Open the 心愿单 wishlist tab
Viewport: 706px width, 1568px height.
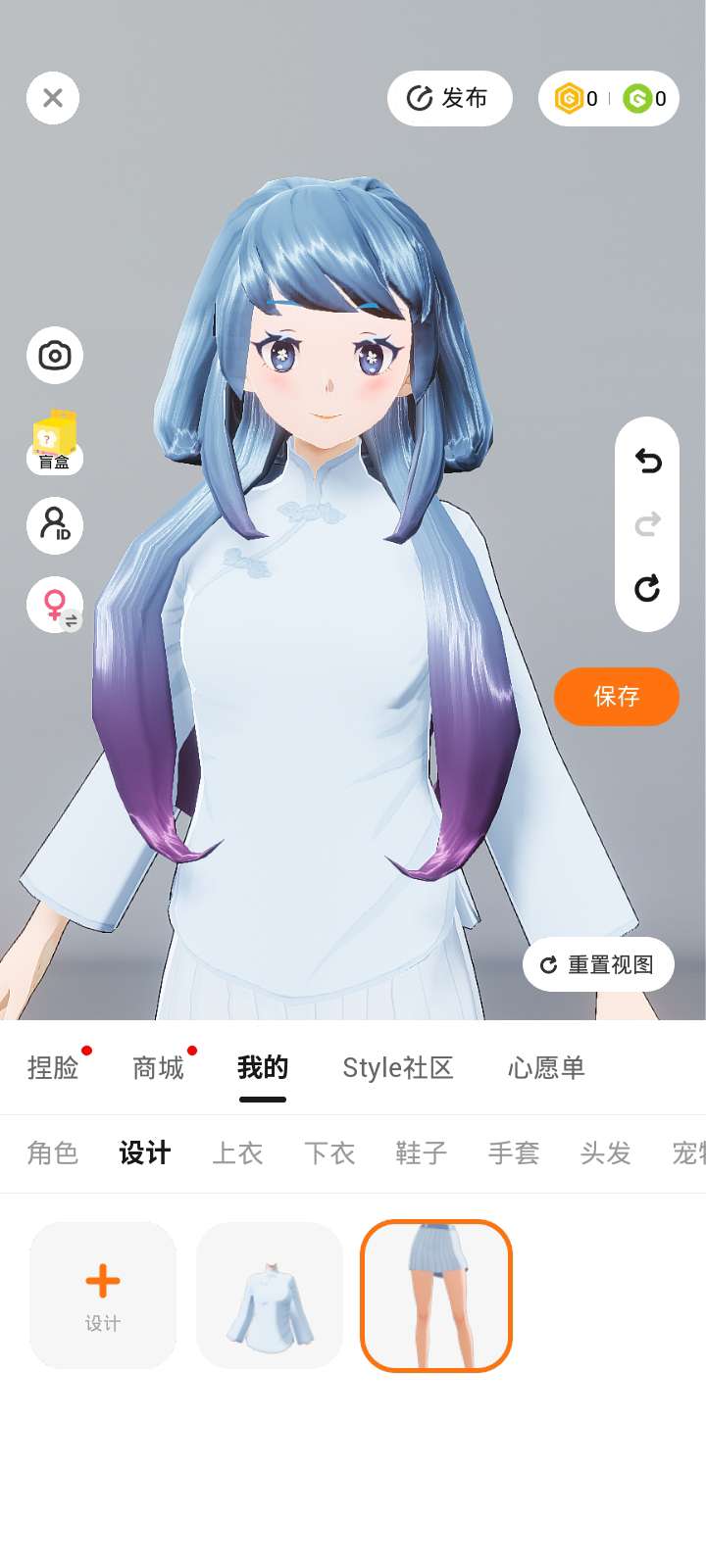tap(546, 1067)
